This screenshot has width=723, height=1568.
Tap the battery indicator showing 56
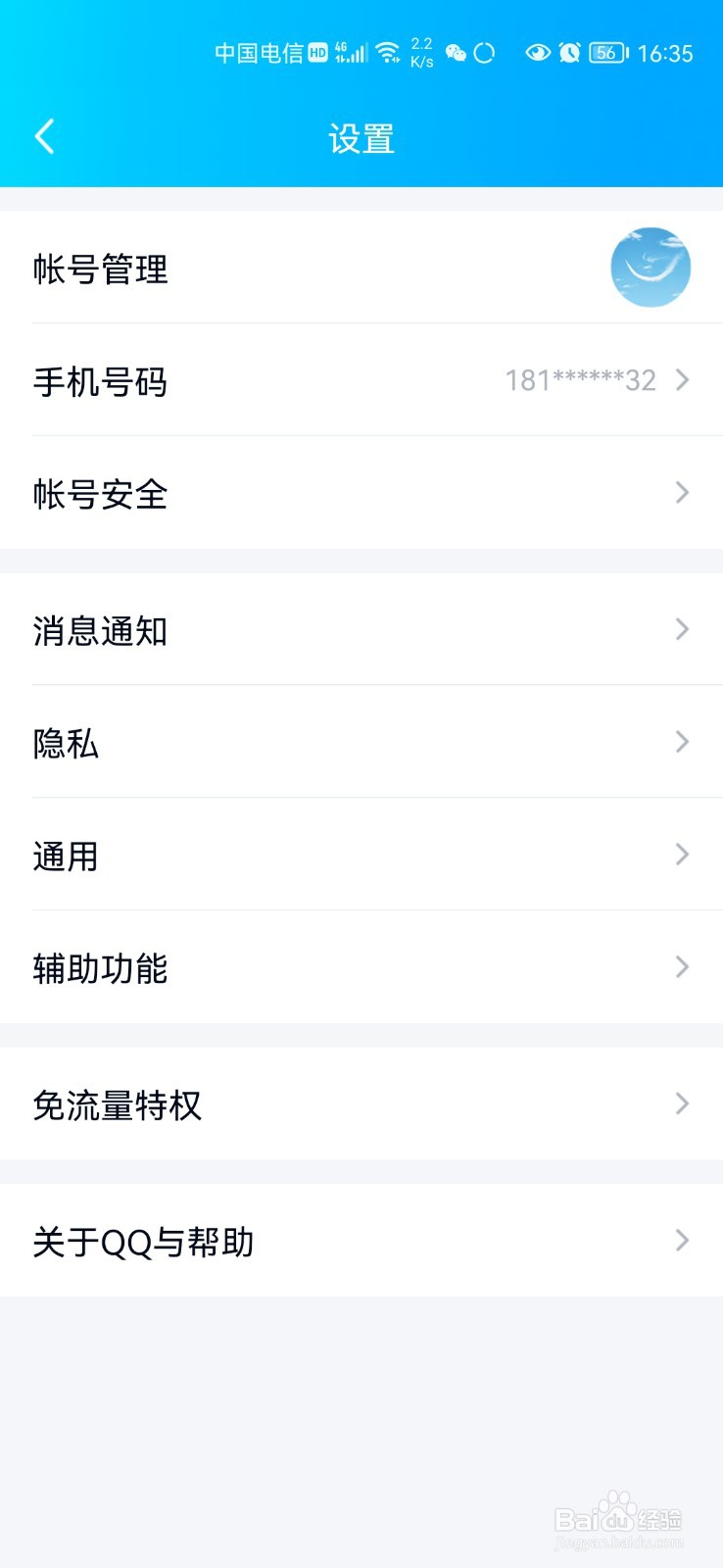[x=607, y=53]
